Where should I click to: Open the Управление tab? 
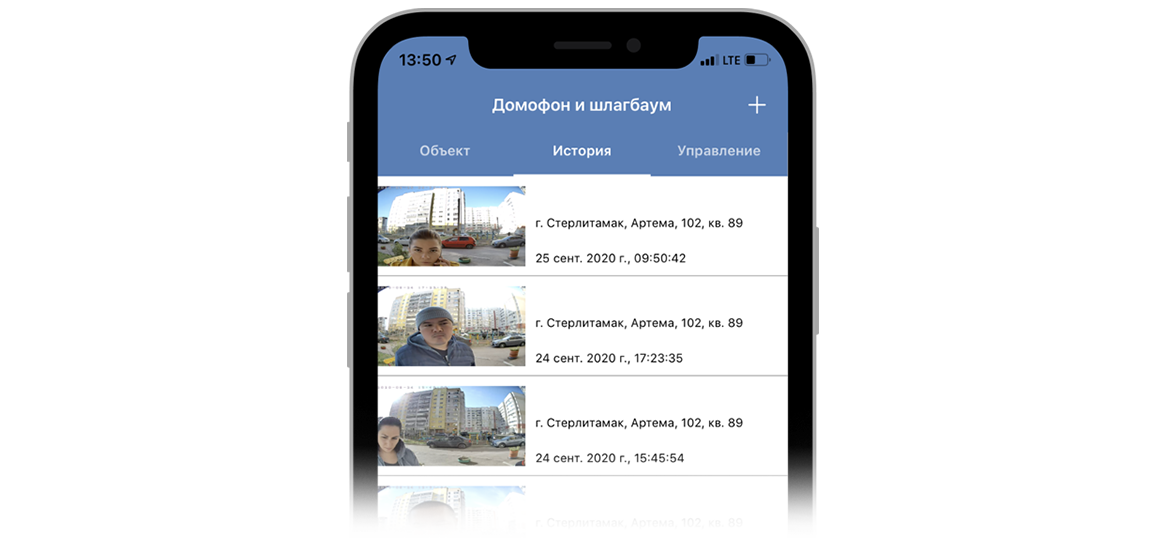(718, 151)
